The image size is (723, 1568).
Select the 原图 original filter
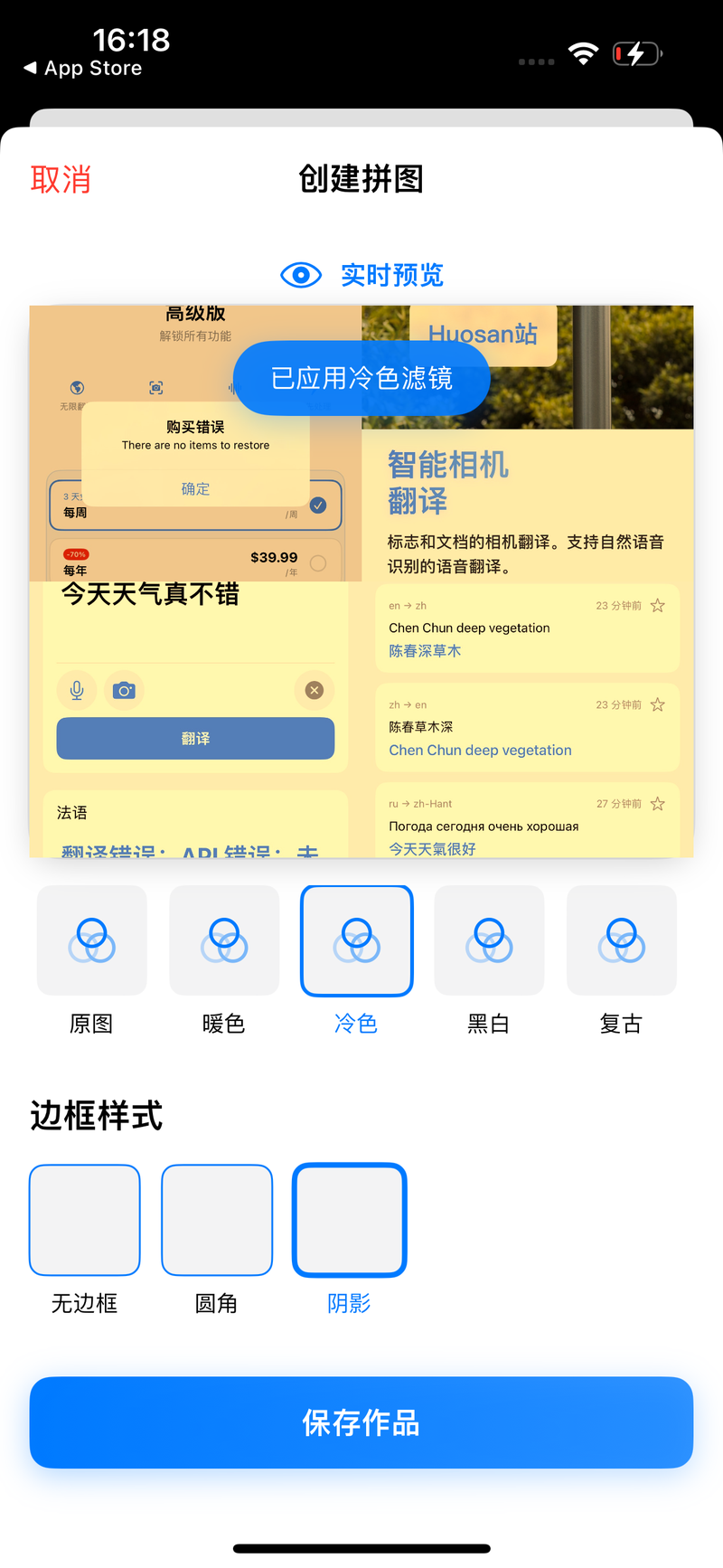coord(91,940)
